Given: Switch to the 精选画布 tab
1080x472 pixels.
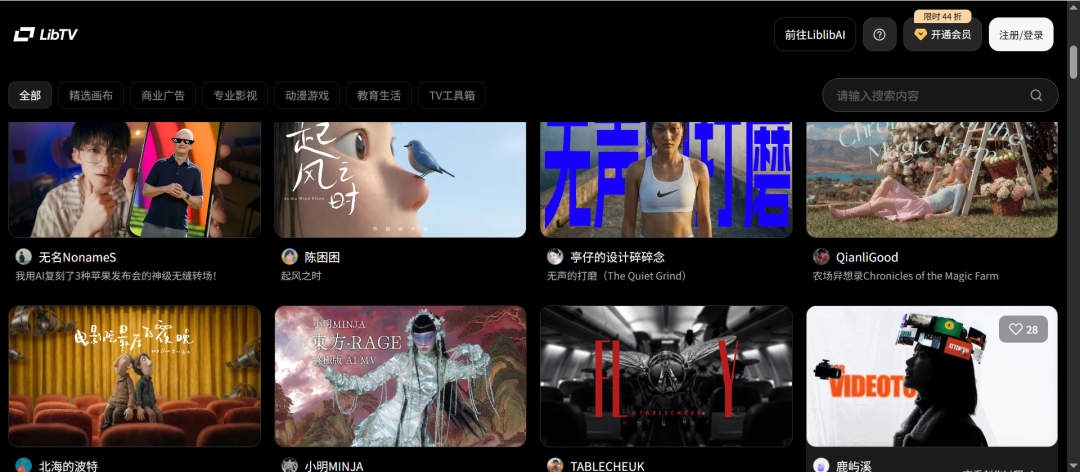Looking at the screenshot, I should pyautogui.click(x=91, y=95).
